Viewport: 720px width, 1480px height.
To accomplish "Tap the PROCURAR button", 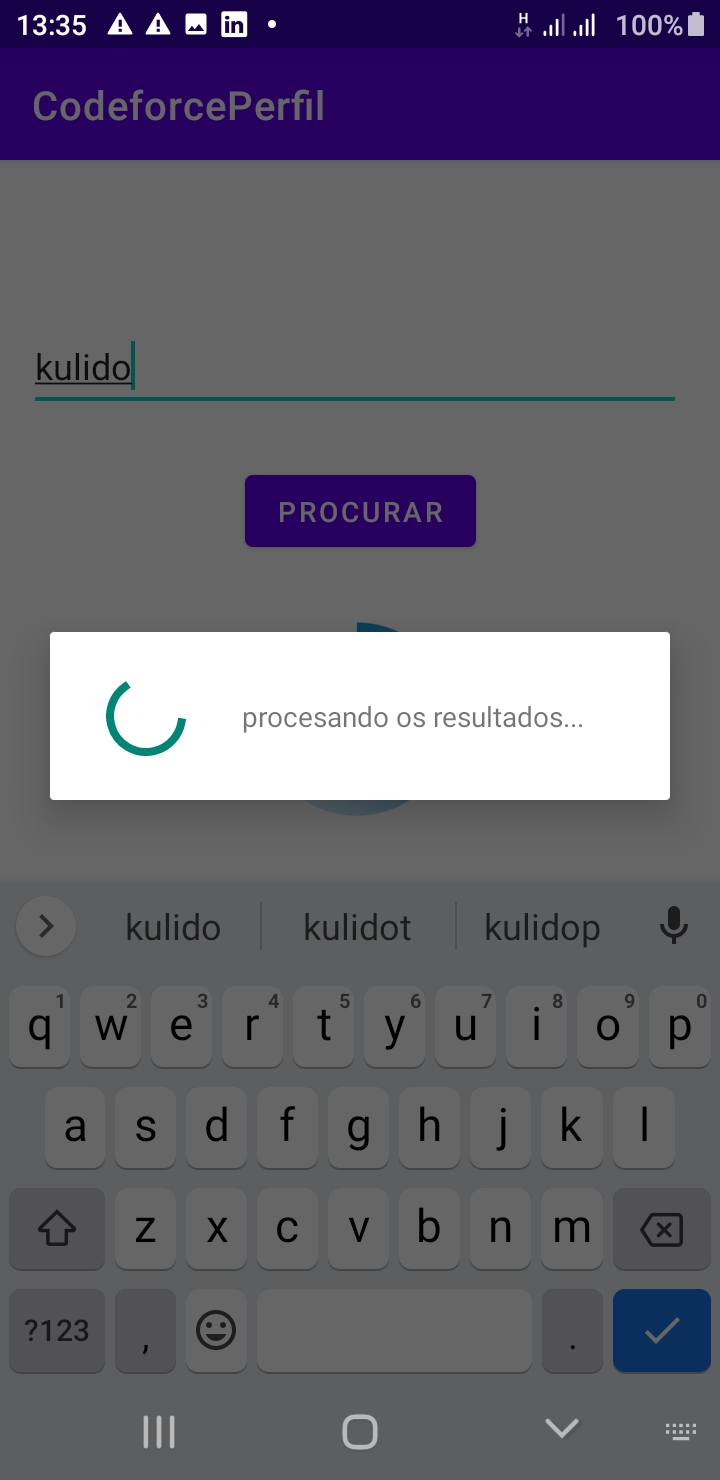I will [x=360, y=512].
